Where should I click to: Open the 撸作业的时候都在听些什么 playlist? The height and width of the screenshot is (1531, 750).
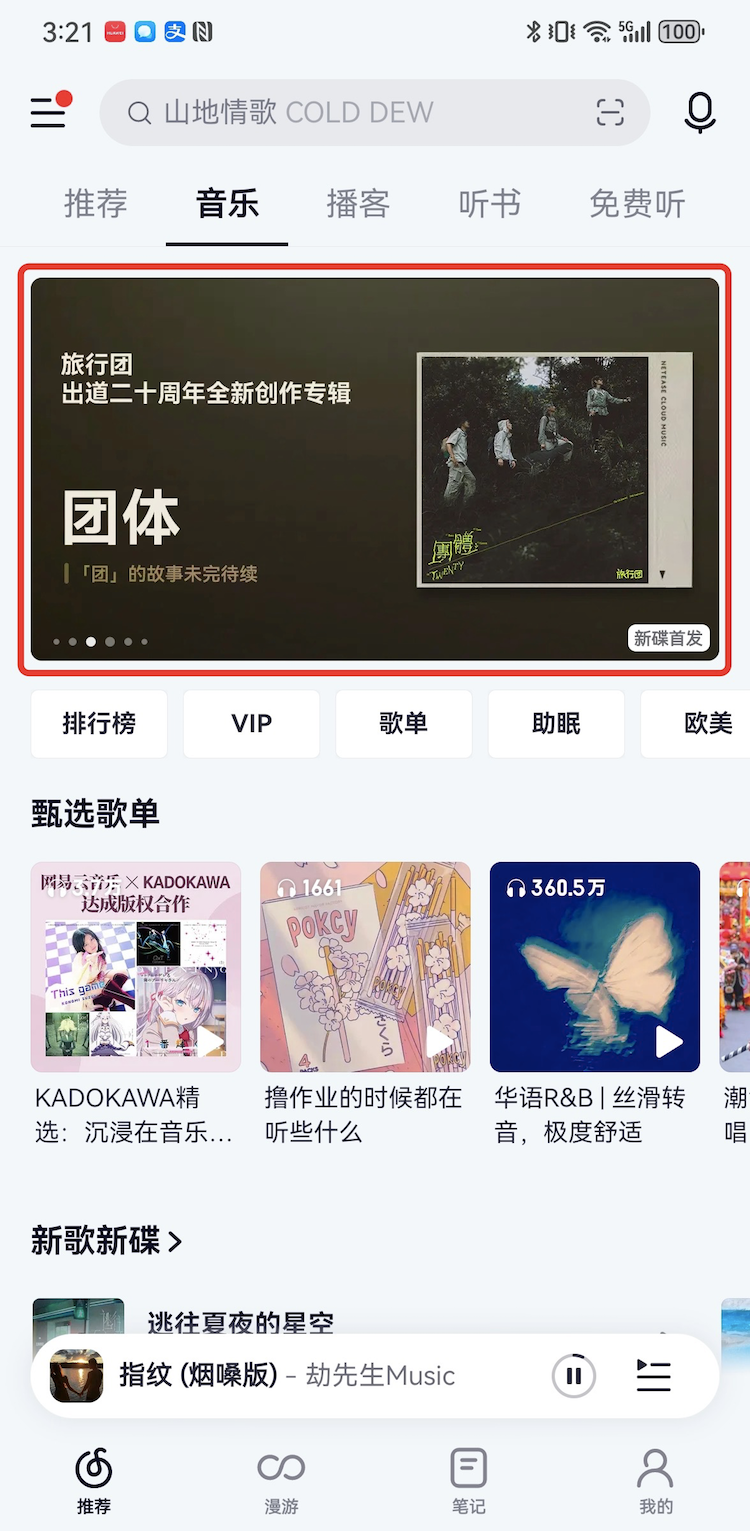click(x=365, y=967)
